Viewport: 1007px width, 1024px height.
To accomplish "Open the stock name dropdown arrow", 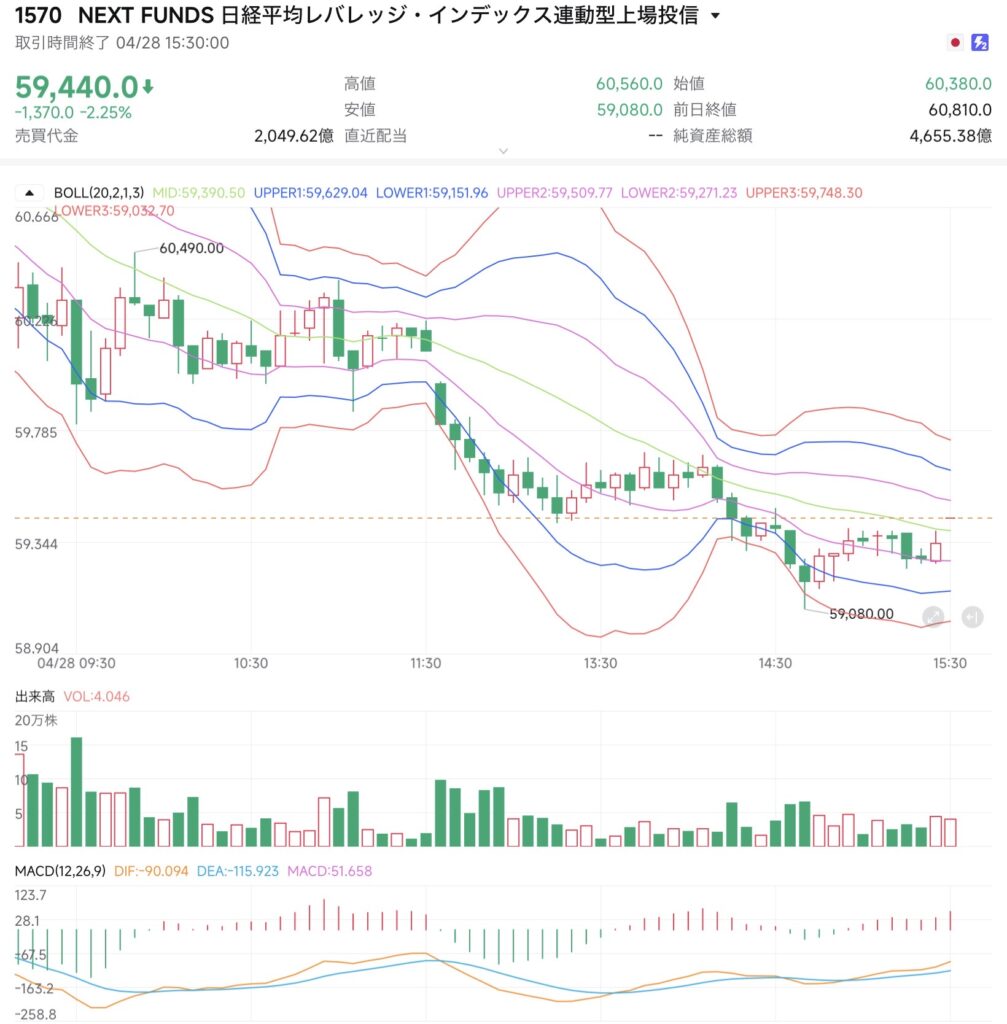I will [x=714, y=16].
